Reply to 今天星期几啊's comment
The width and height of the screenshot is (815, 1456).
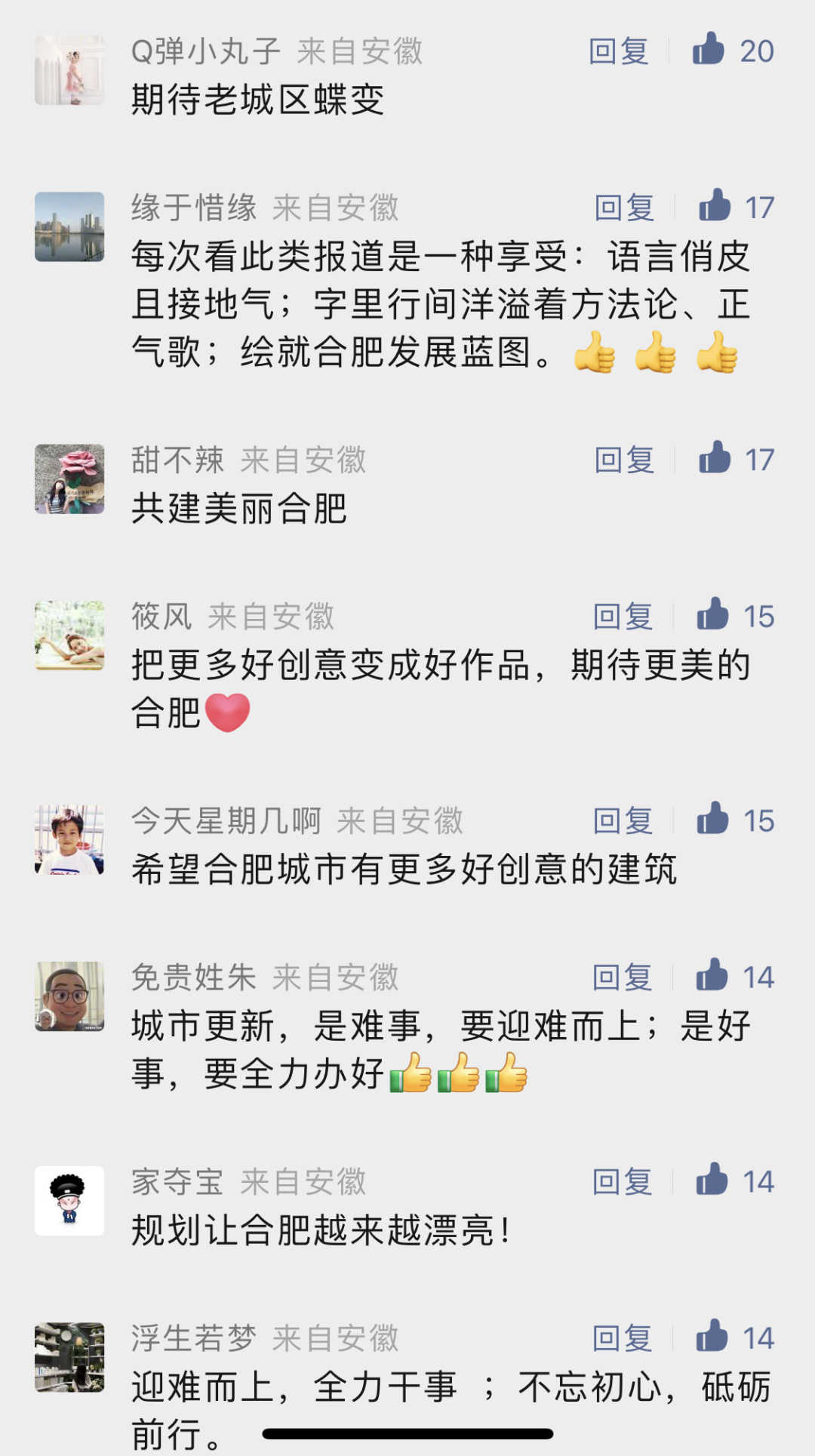(623, 820)
